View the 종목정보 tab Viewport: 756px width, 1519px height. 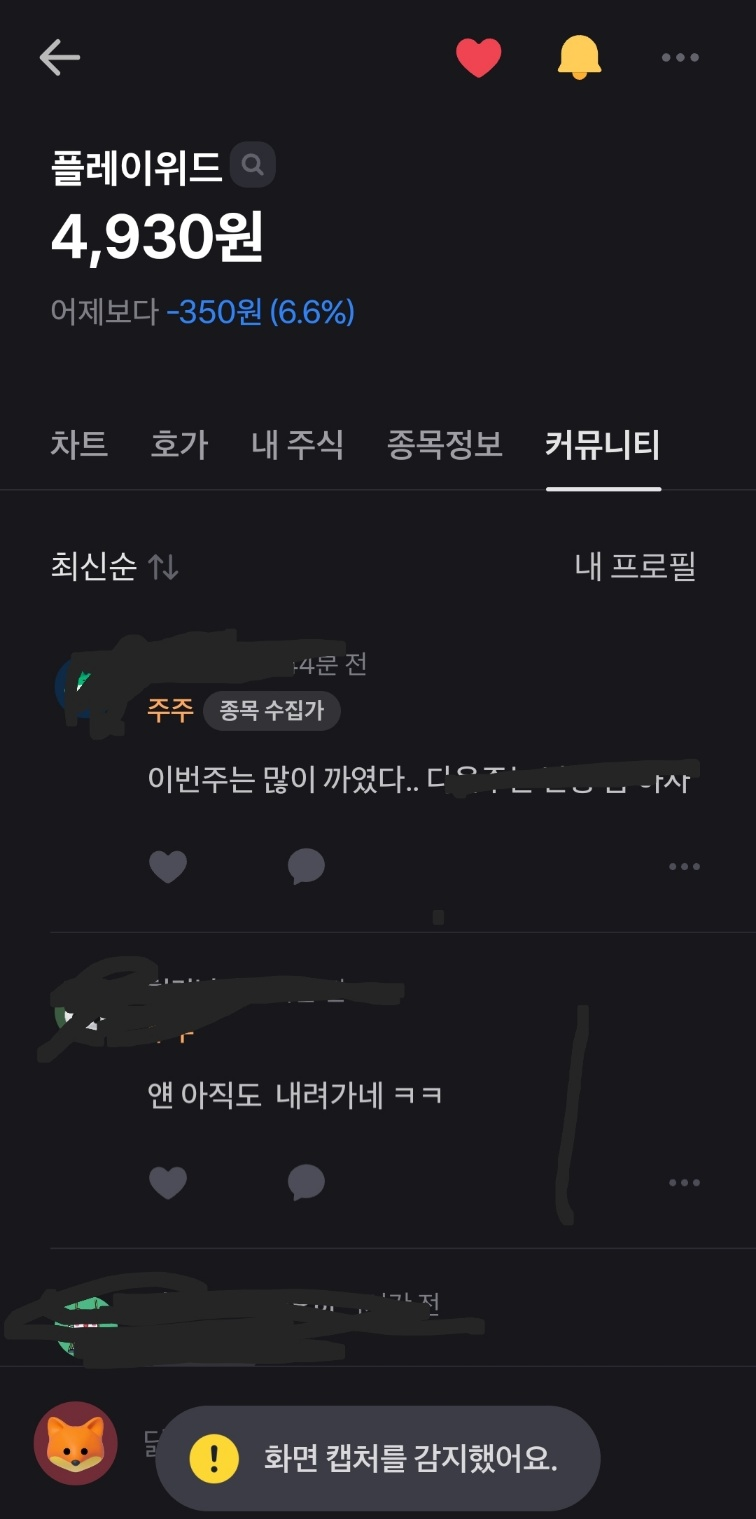coord(444,444)
